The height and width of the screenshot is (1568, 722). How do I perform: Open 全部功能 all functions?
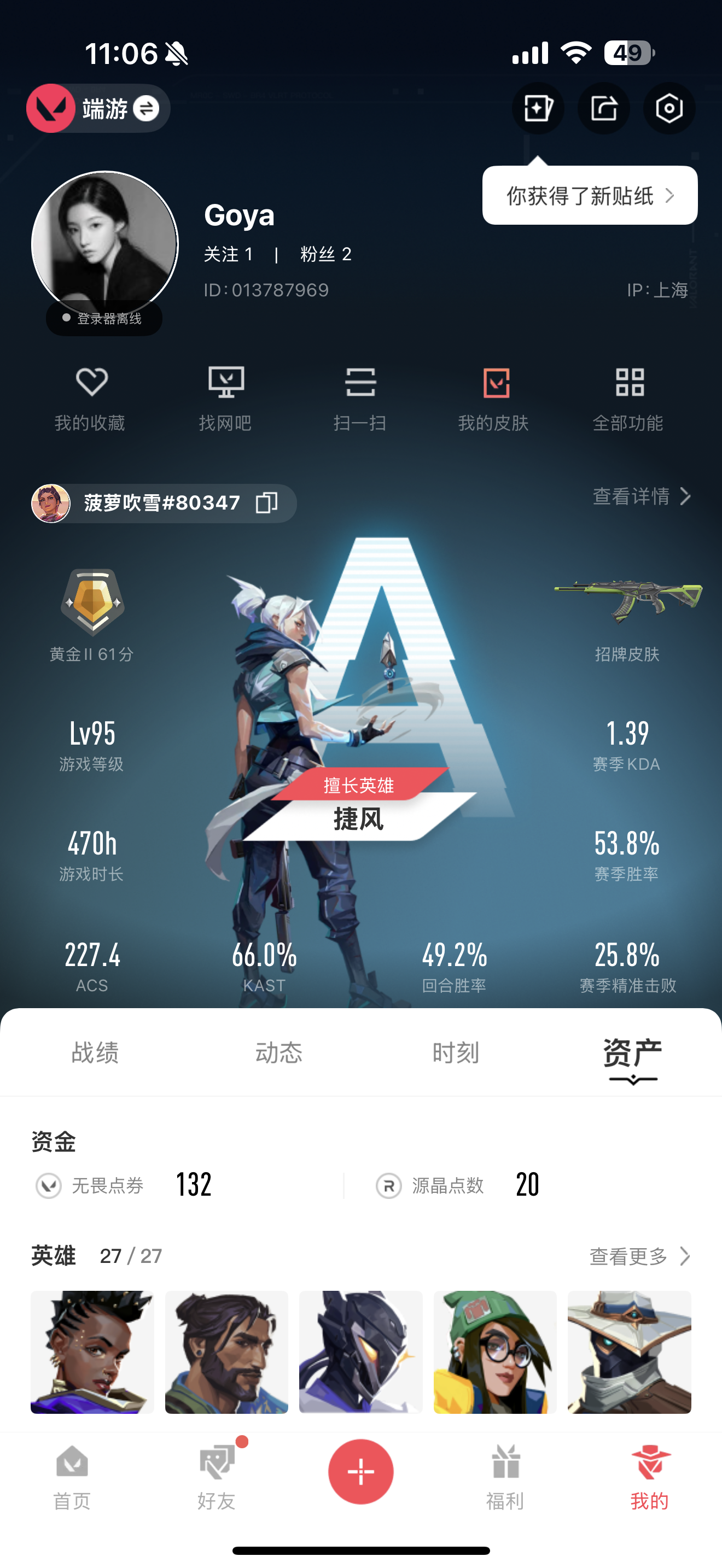click(x=628, y=399)
